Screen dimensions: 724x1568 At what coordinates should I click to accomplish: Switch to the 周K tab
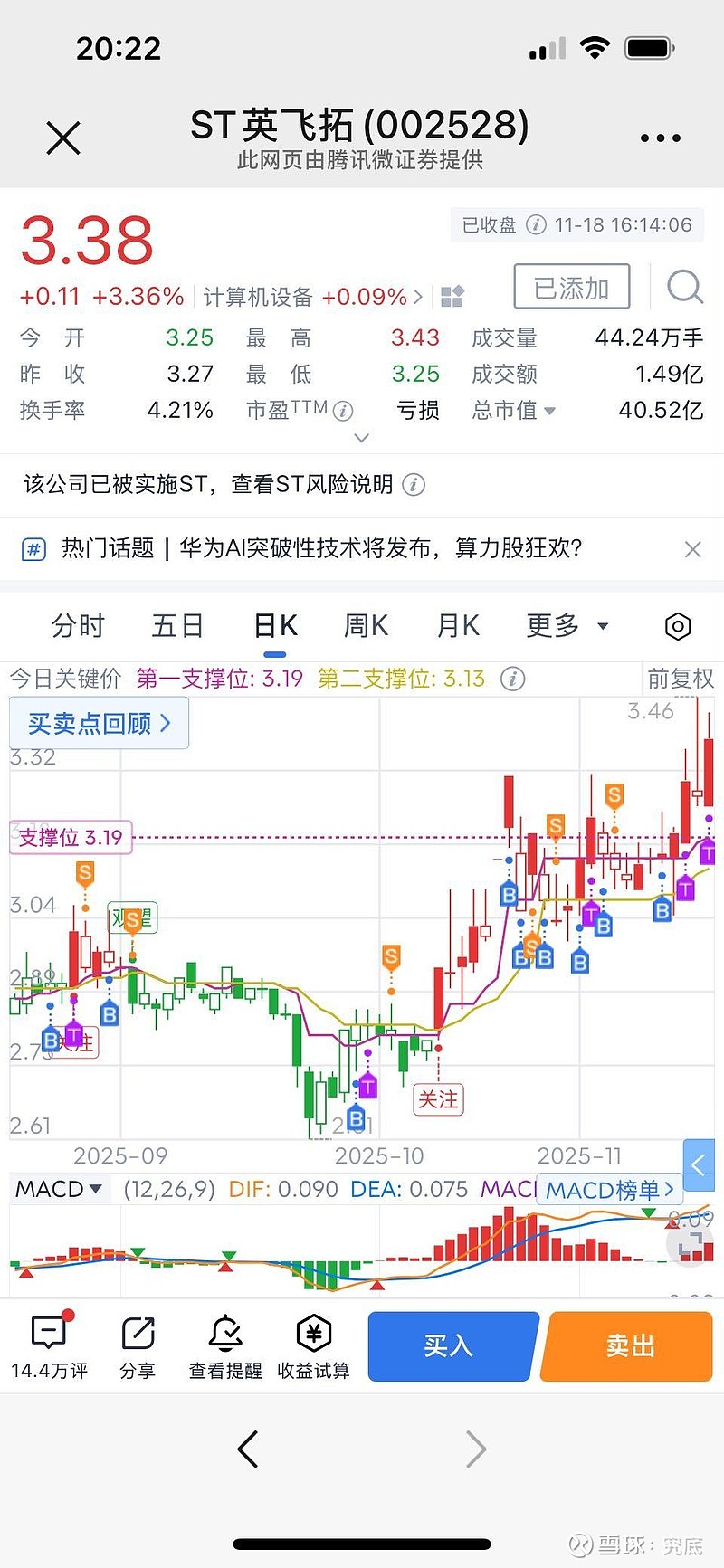click(365, 626)
